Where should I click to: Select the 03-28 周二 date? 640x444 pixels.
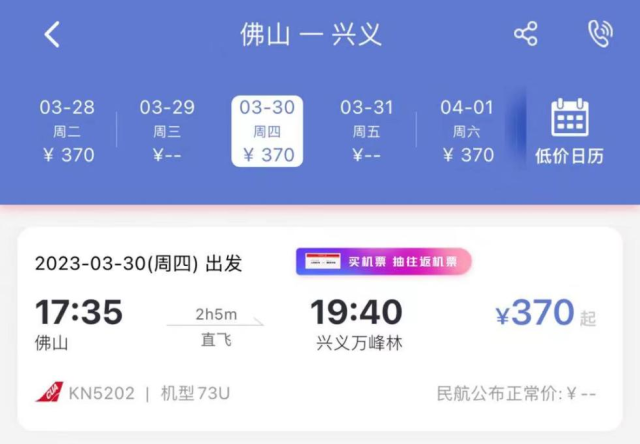(x=67, y=130)
